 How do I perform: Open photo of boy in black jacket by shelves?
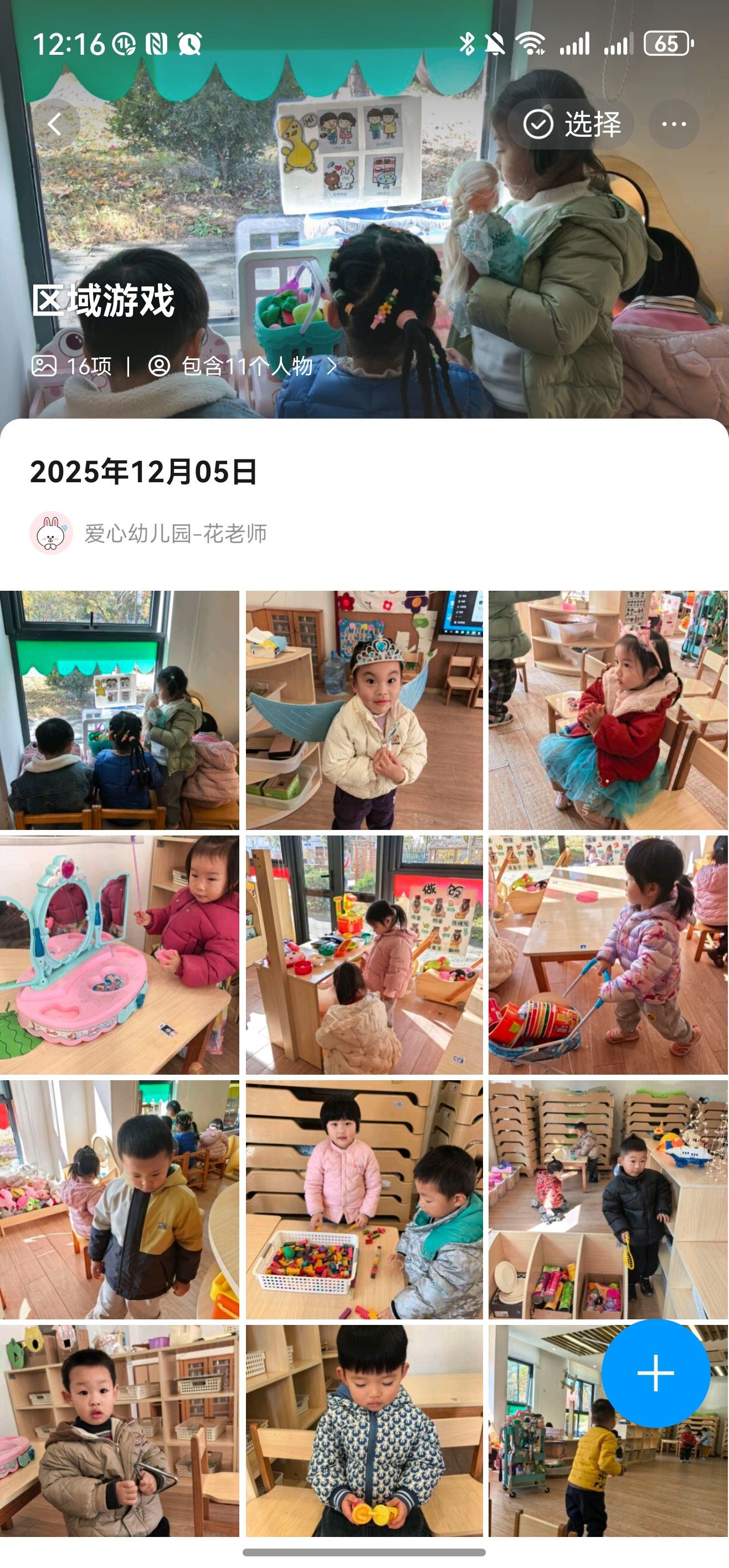tap(608, 1199)
